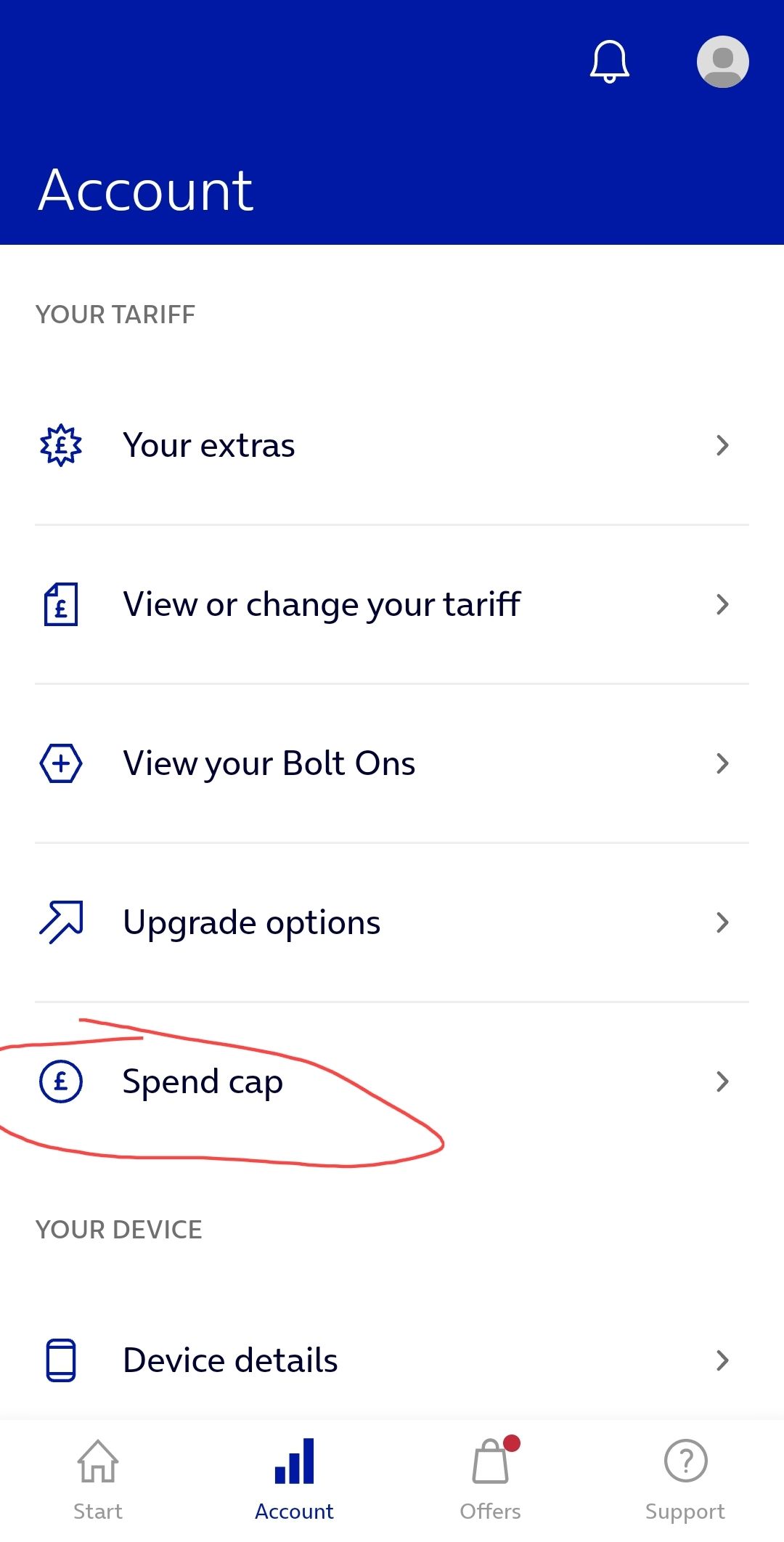Open the notification bell
This screenshot has width=784, height=1542.
(x=609, y=62)
